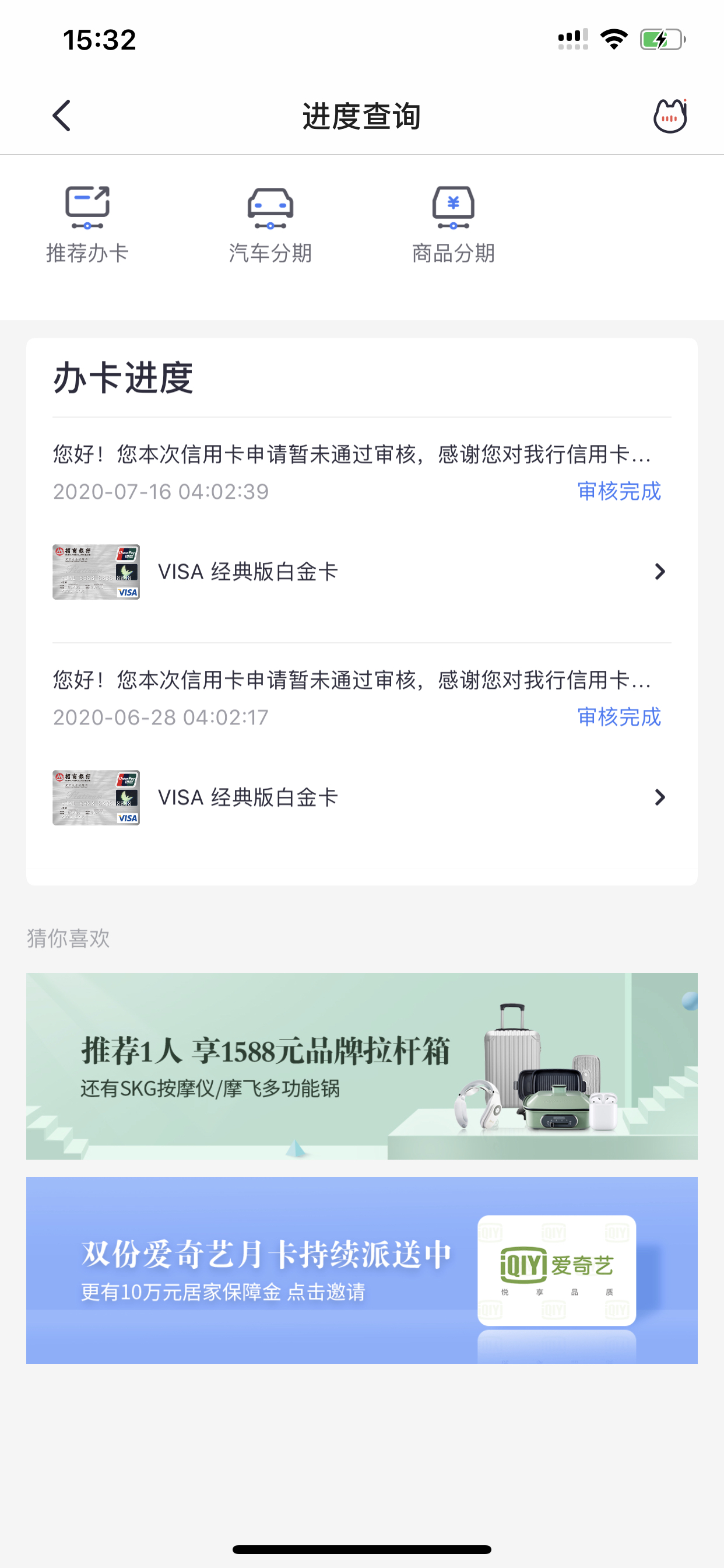Open 推荐办卡 progress
The height and width of the screenshot is (1568, 724).
click(87, 225)
